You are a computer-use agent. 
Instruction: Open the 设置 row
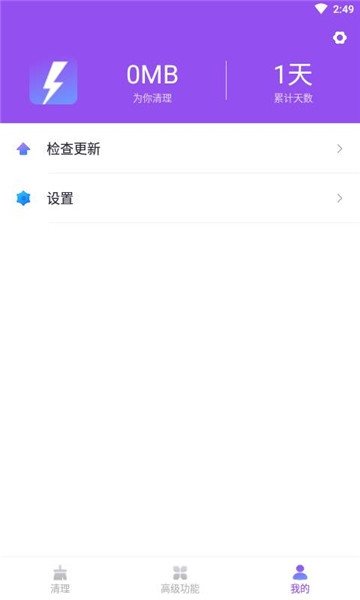(x=180, y=198)
